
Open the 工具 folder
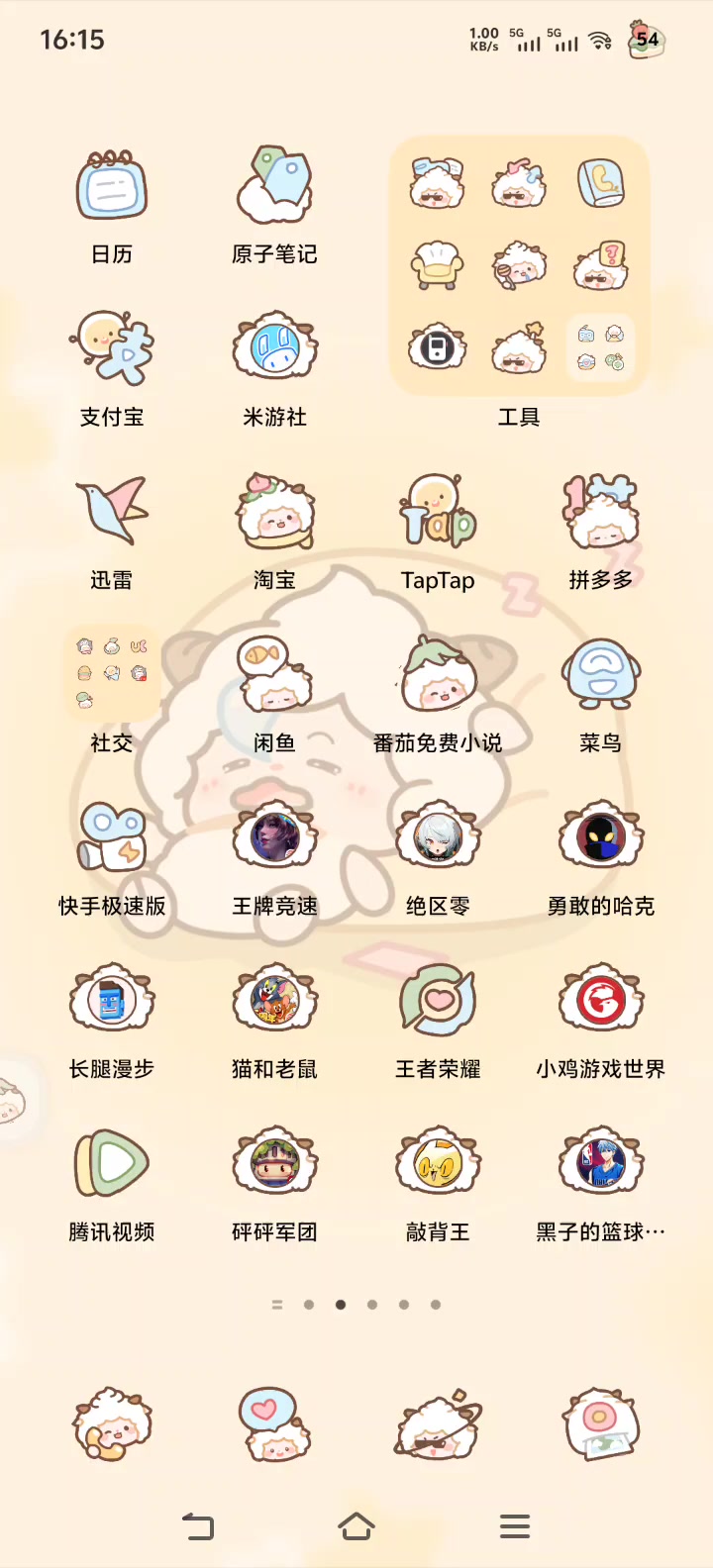click(x=519, y=267)
